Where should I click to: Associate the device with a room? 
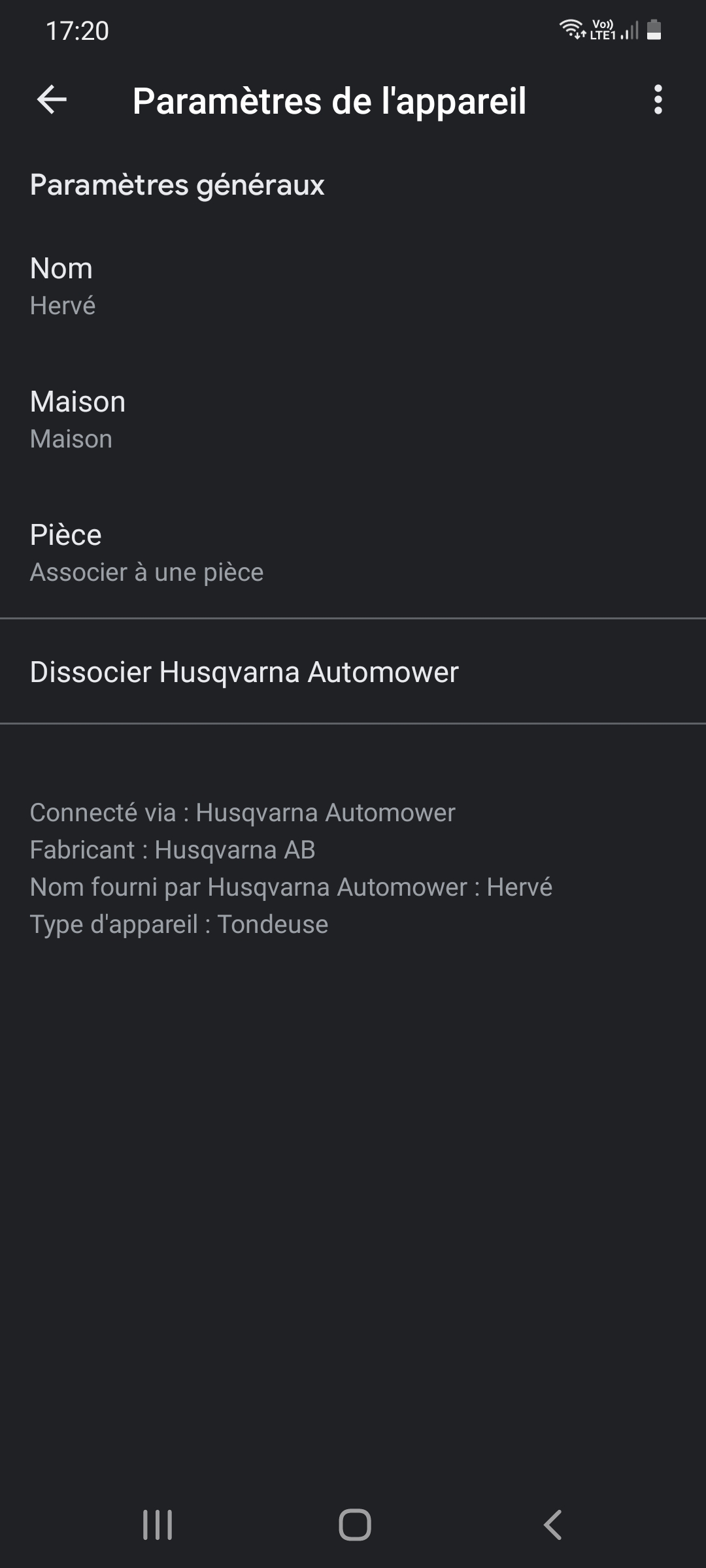pos(353,553)
